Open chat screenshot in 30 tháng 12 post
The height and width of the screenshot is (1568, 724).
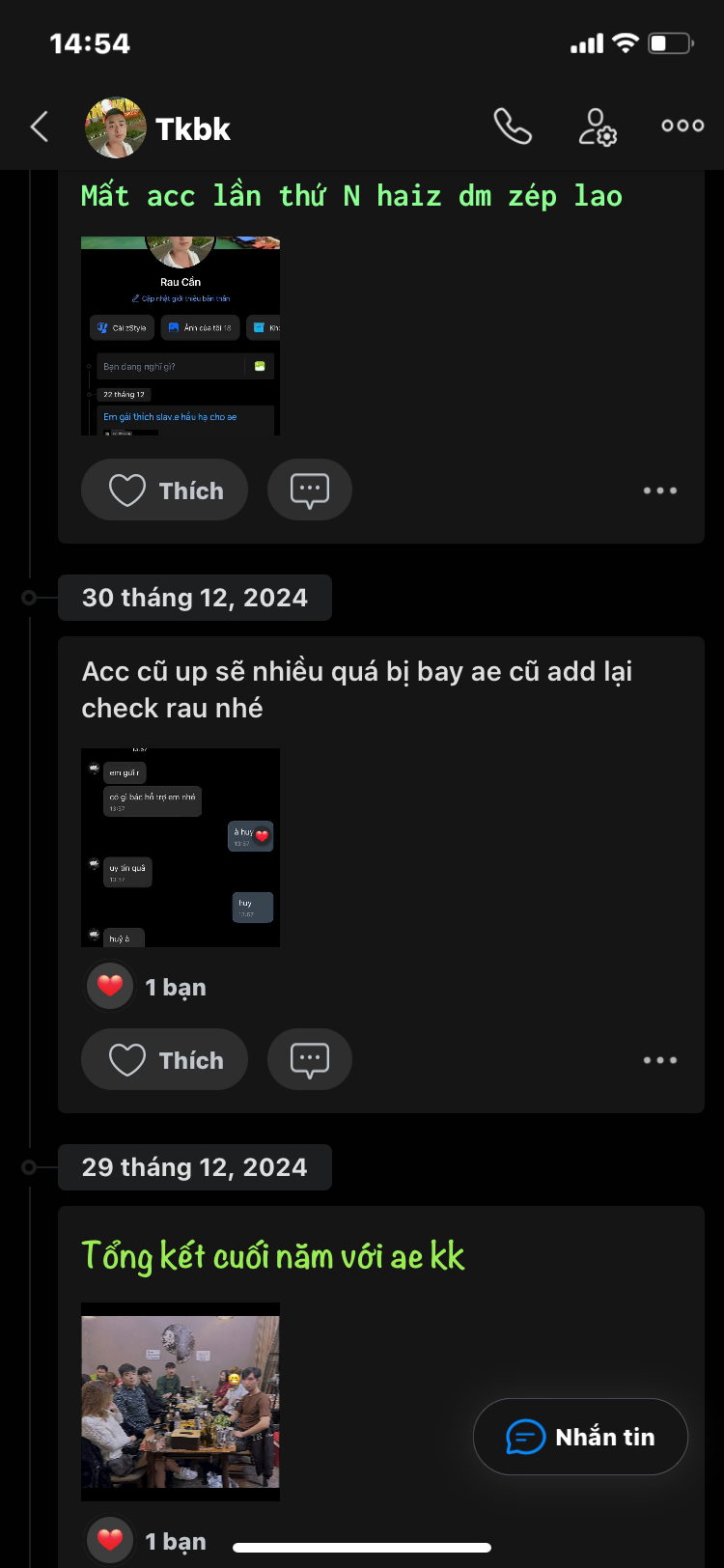pos(181,847)
